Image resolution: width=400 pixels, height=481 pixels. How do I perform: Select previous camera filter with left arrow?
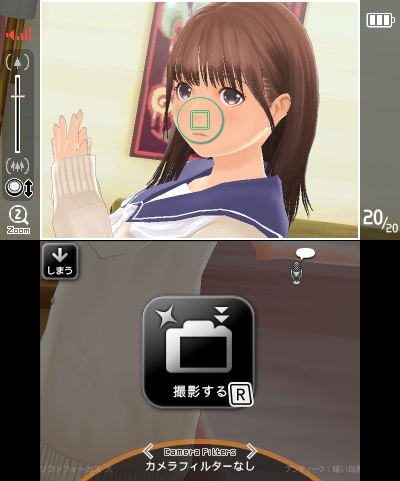(x=148, y=451)
